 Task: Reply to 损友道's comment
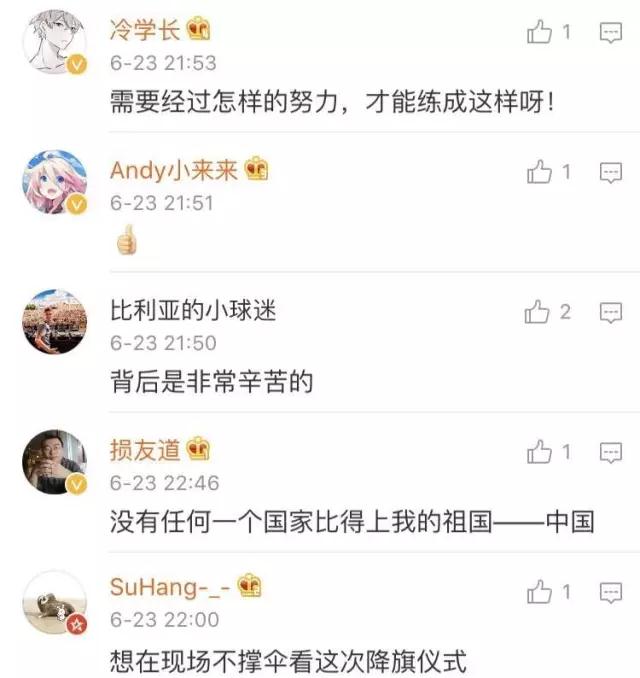[611, 453]
